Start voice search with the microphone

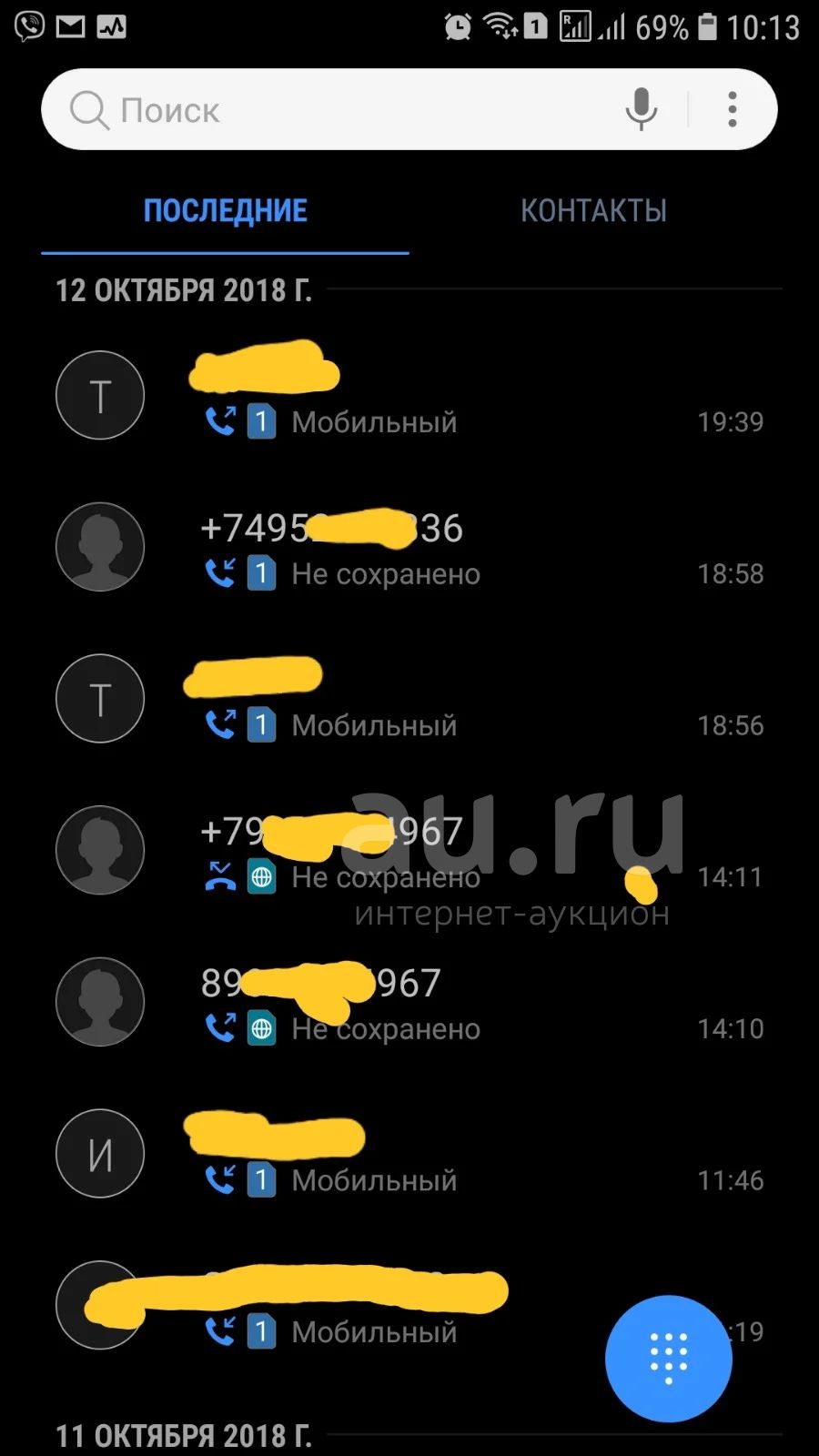(642, 109)
